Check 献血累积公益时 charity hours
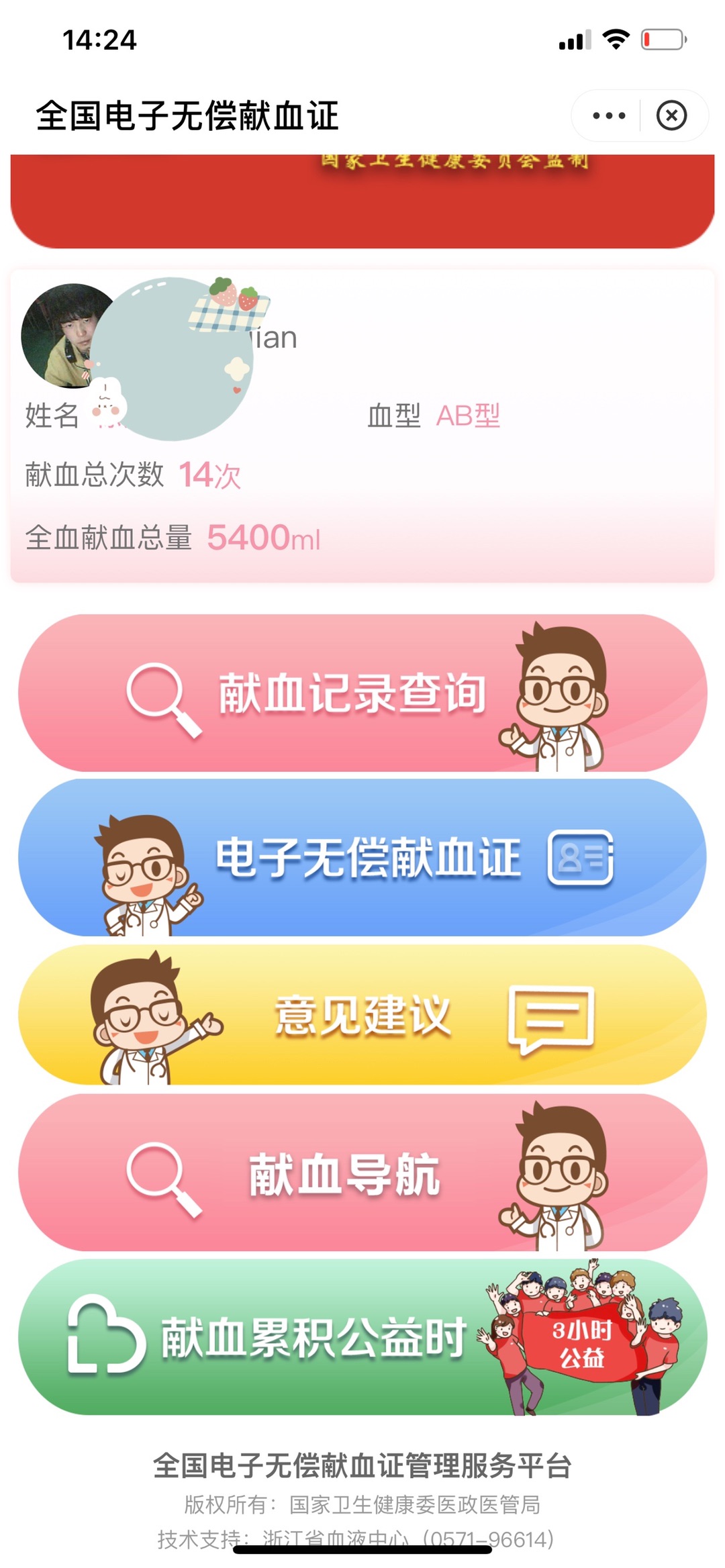Viewport: 725px width, 1568px height. click(362, 1337)
